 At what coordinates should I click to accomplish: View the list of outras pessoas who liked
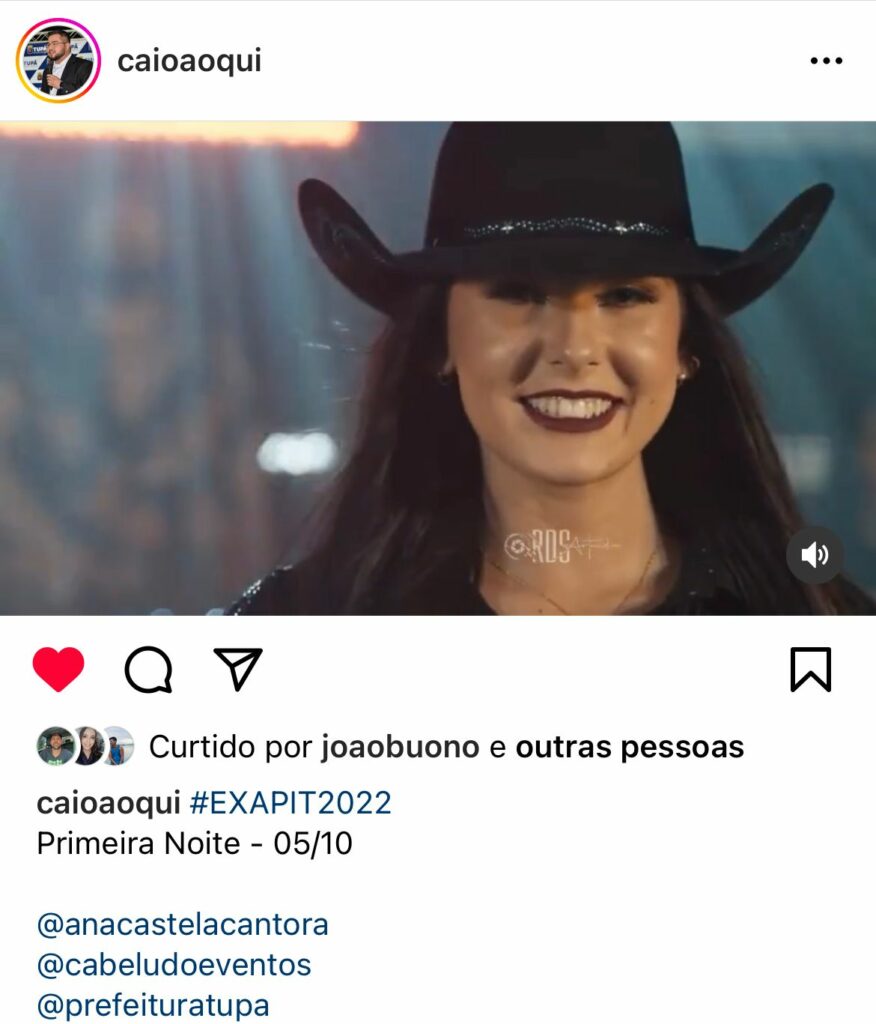pyautogui.click(x=629, y=747)
